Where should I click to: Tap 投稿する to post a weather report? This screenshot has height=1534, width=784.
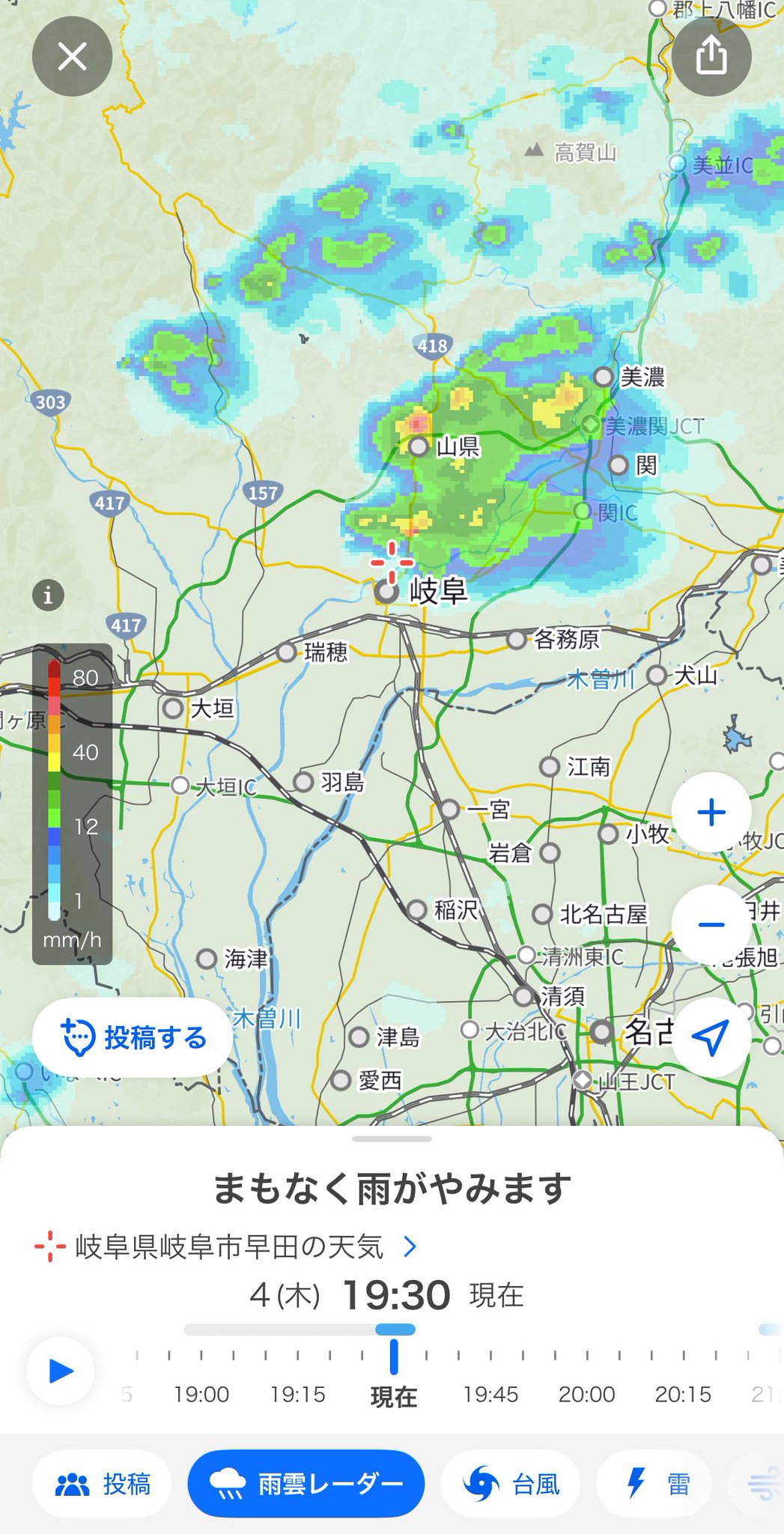pyautogui.click(x=133, y=1037)
